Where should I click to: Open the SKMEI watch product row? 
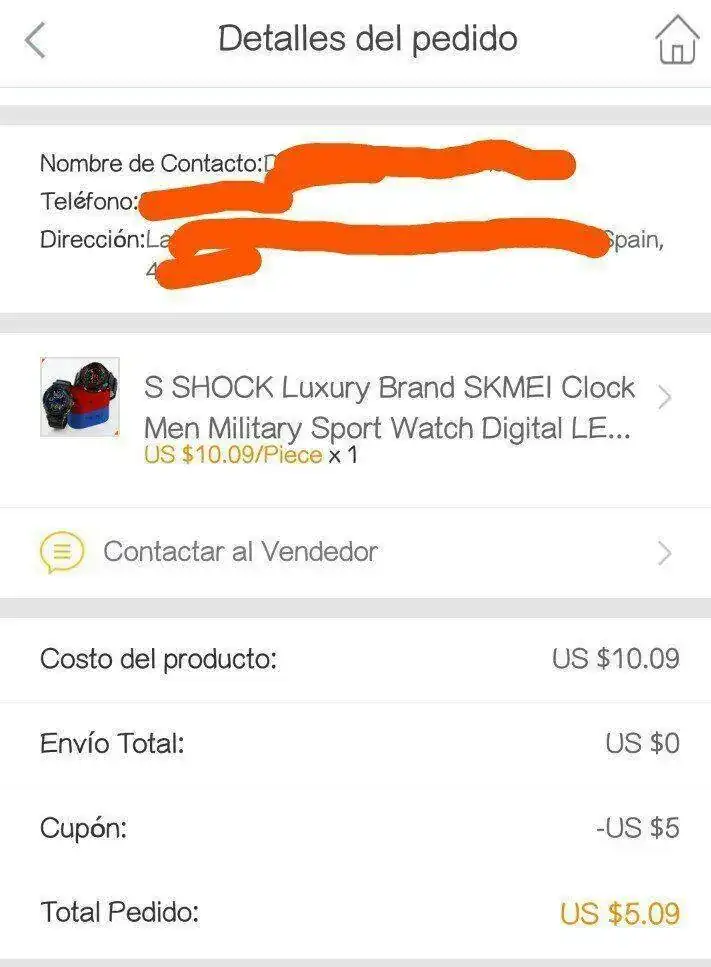coord(389,408)
